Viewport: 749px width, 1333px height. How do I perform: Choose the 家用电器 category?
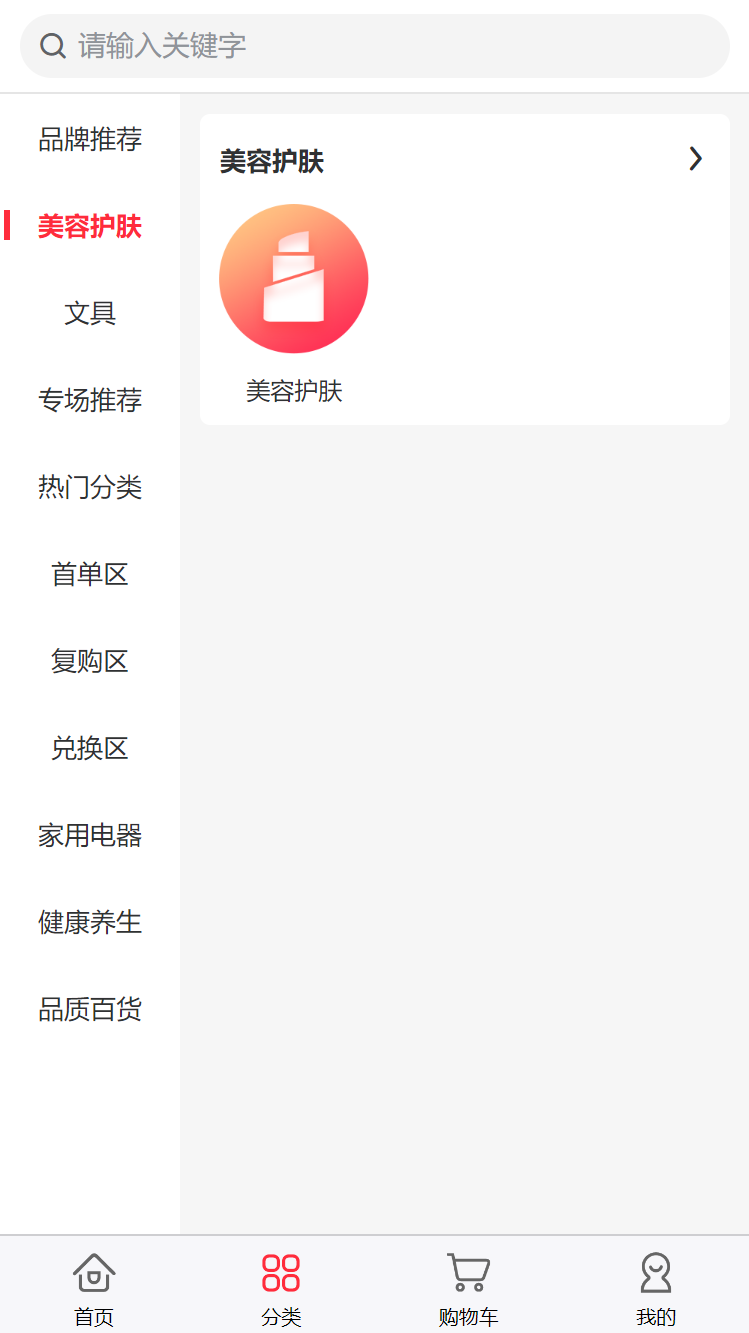(x=89, y=836)
